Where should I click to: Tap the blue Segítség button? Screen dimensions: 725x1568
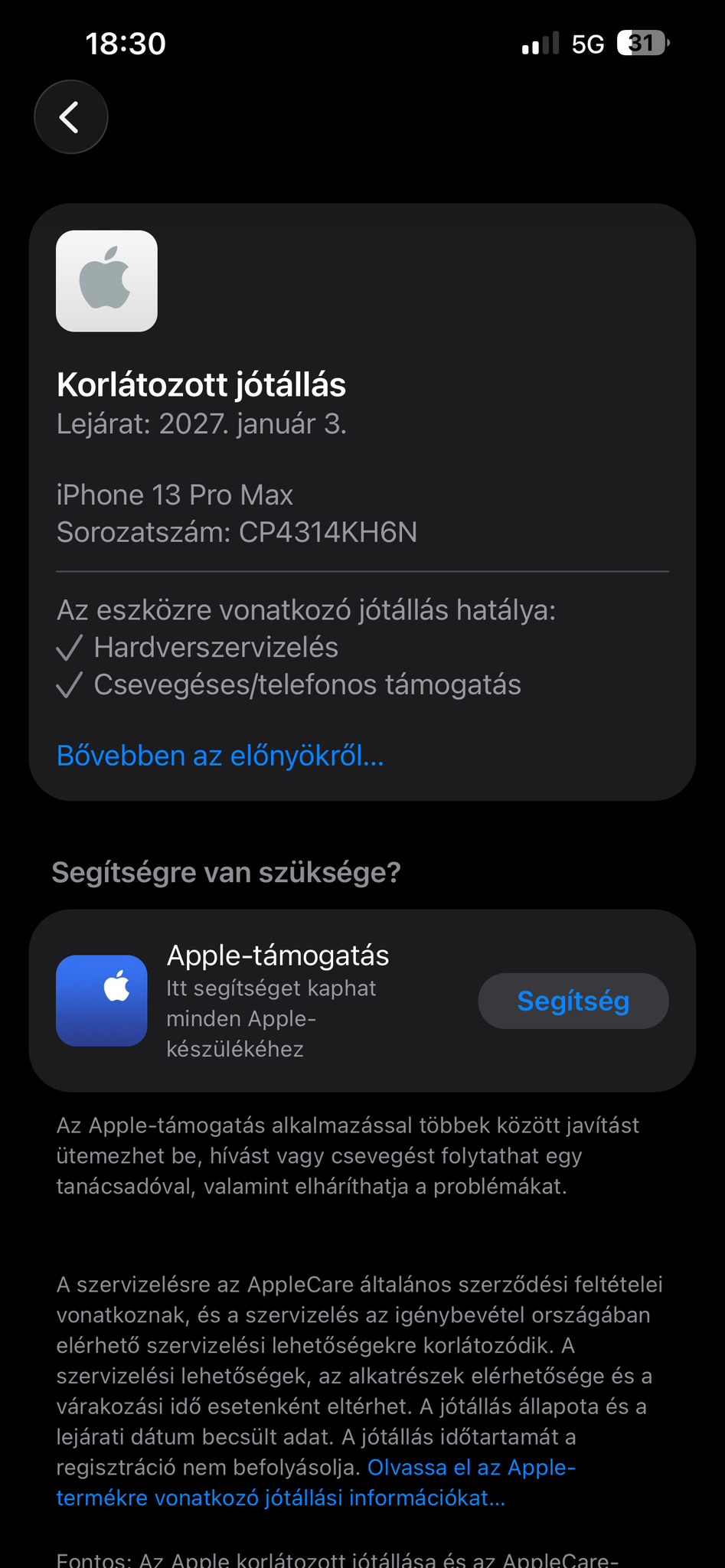573,1001
